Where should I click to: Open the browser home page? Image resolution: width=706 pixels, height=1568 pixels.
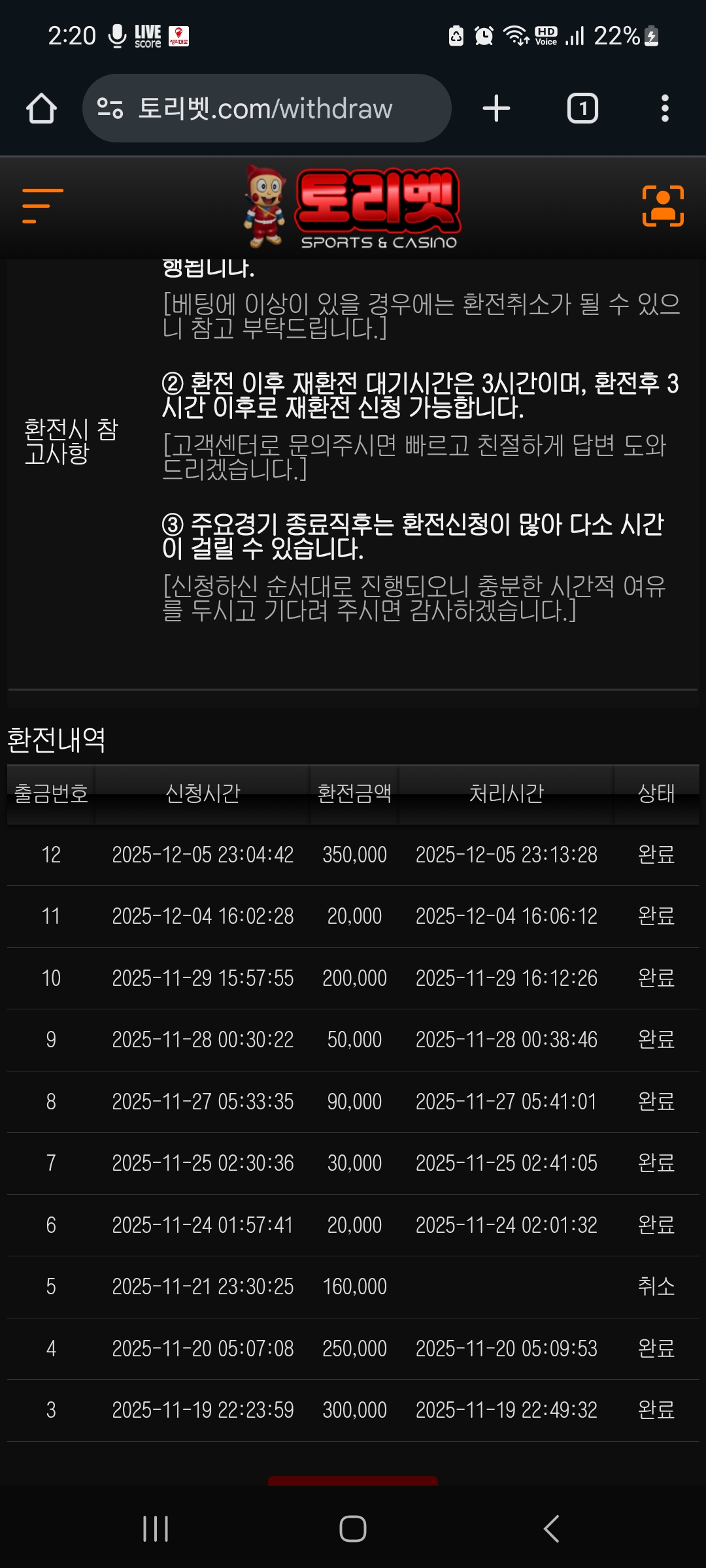tap(41, 108)
